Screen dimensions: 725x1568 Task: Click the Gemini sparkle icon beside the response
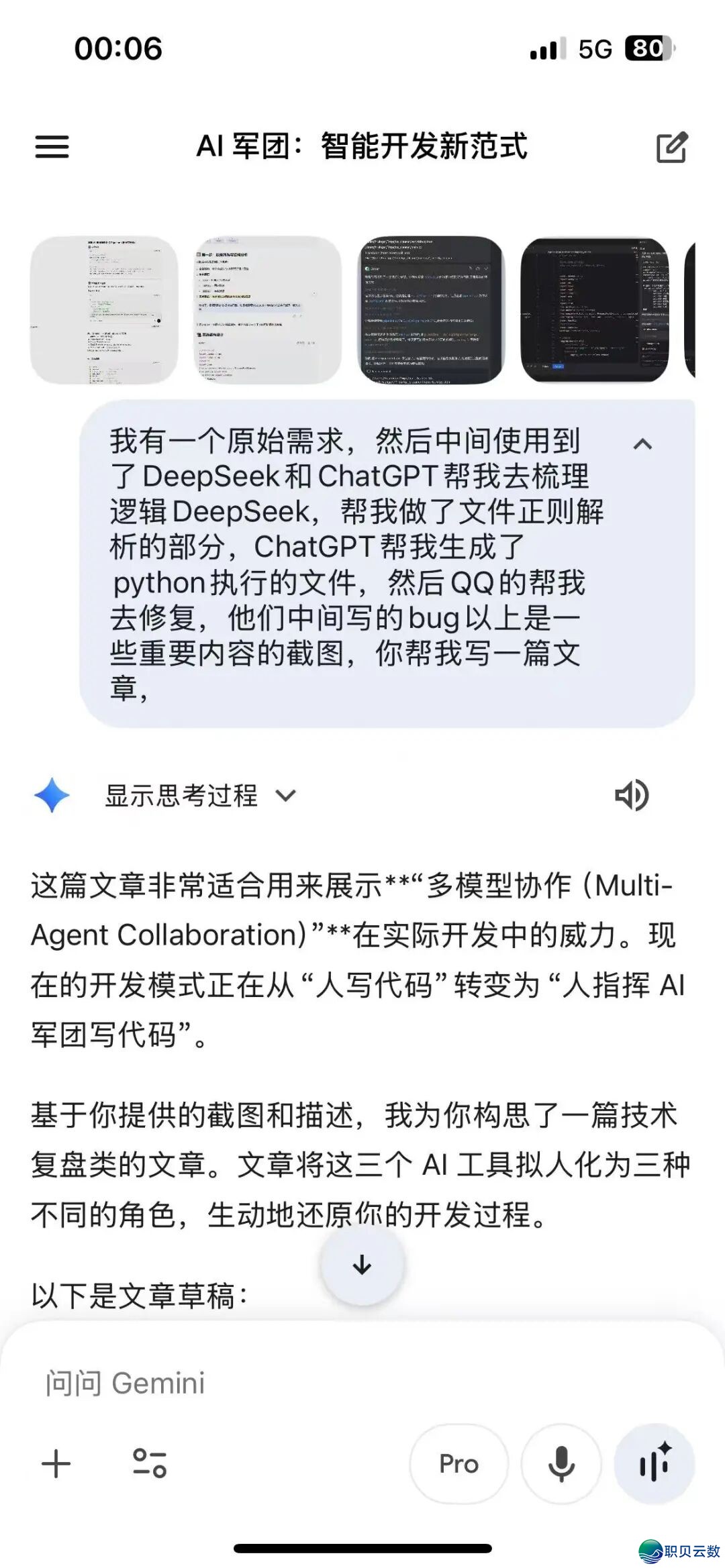coord(52,796)
